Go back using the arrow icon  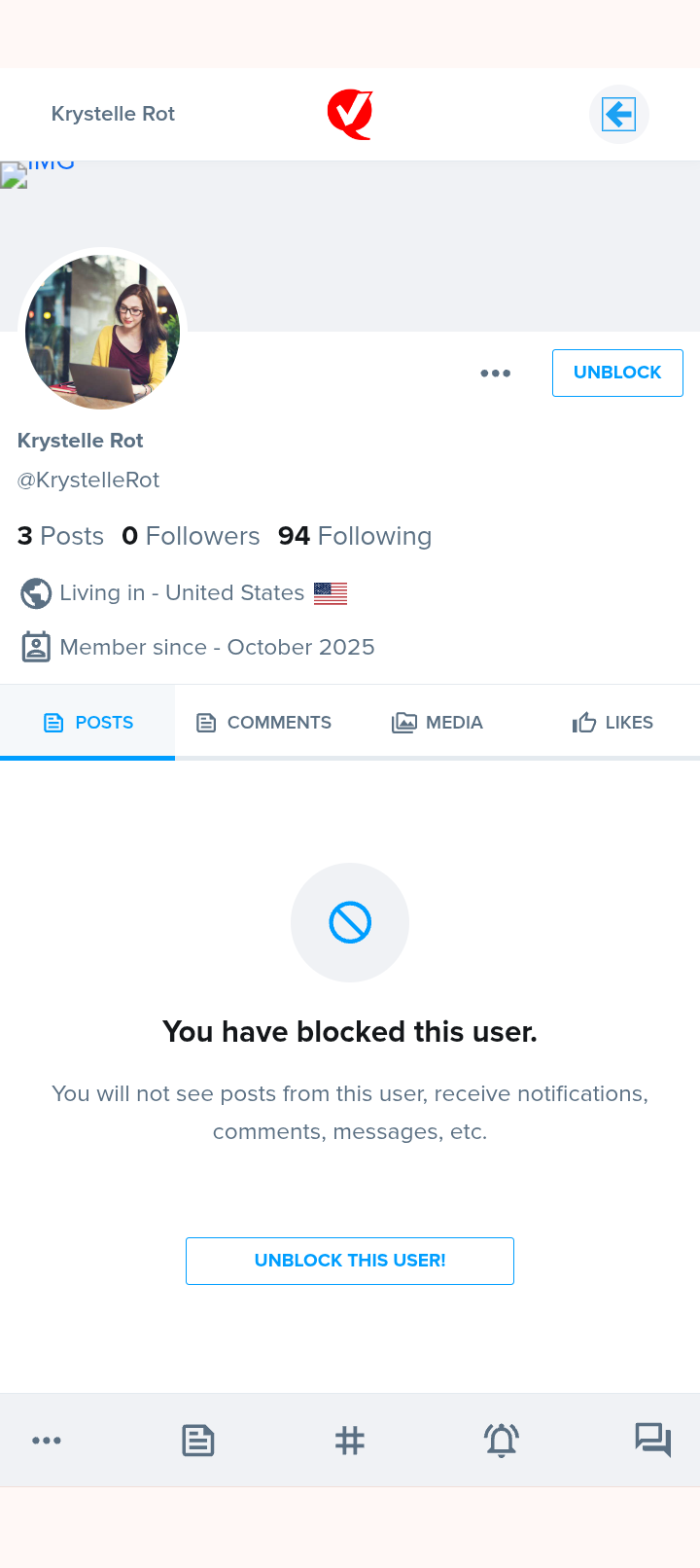tap(618, 115)
